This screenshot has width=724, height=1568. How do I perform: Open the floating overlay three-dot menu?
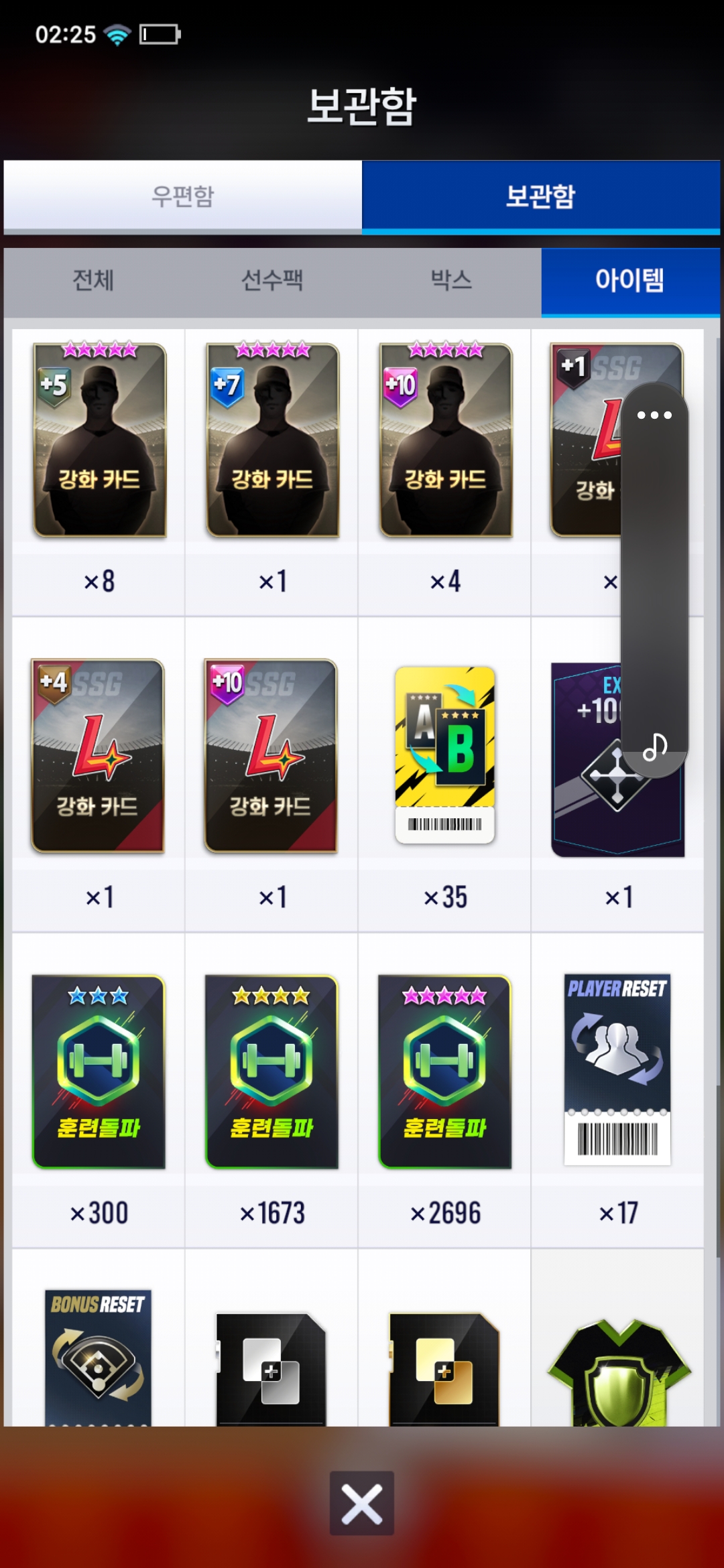[x=654, y=415]
